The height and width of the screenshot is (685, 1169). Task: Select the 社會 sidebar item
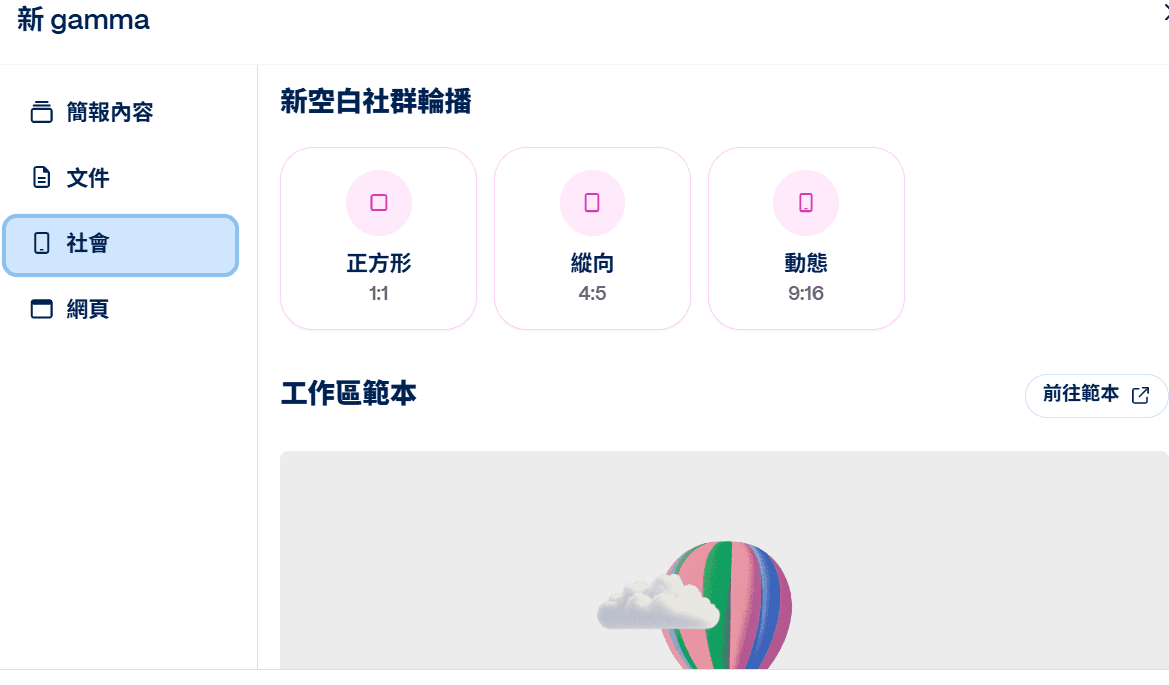pos(120,244)
